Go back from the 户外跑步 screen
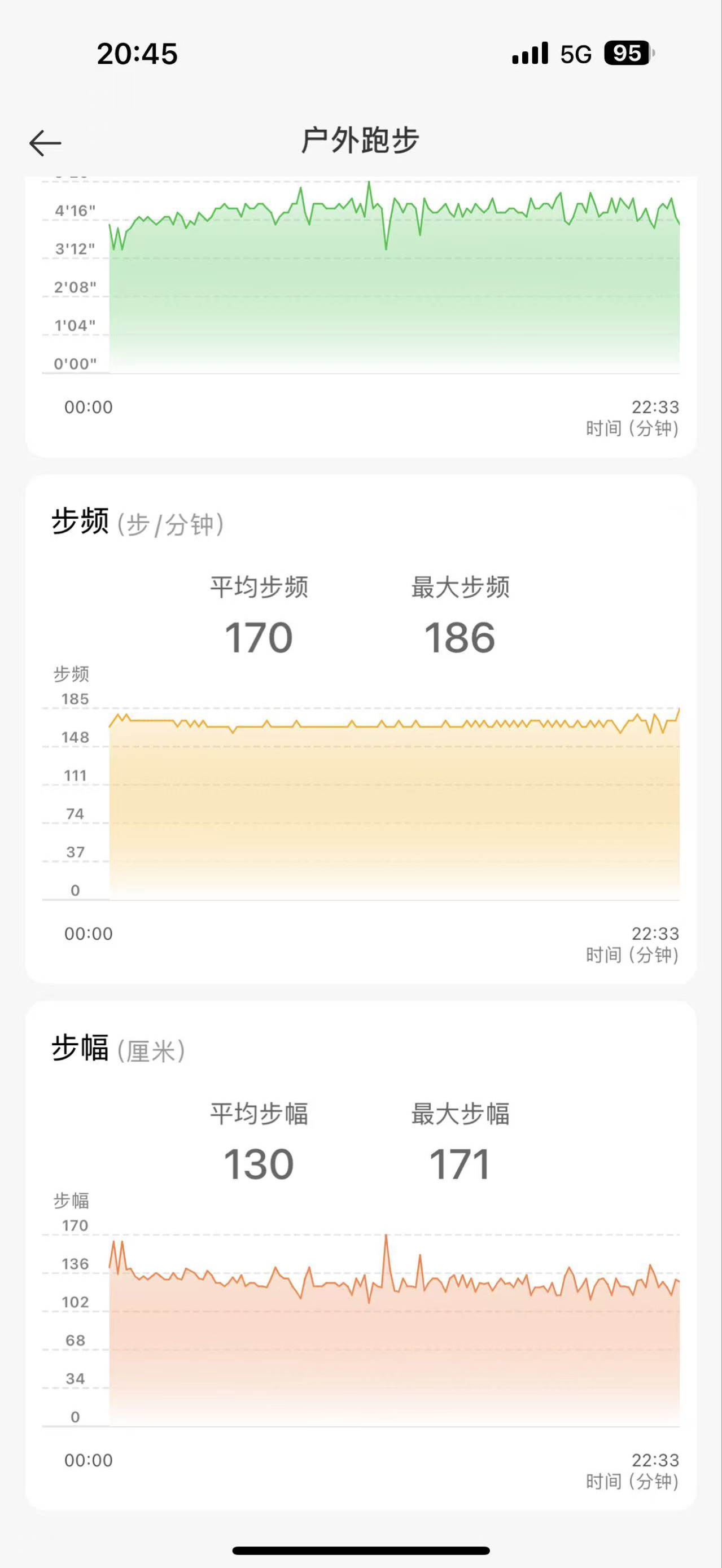Screen dimensions: 722x1568 coord(45,143)
